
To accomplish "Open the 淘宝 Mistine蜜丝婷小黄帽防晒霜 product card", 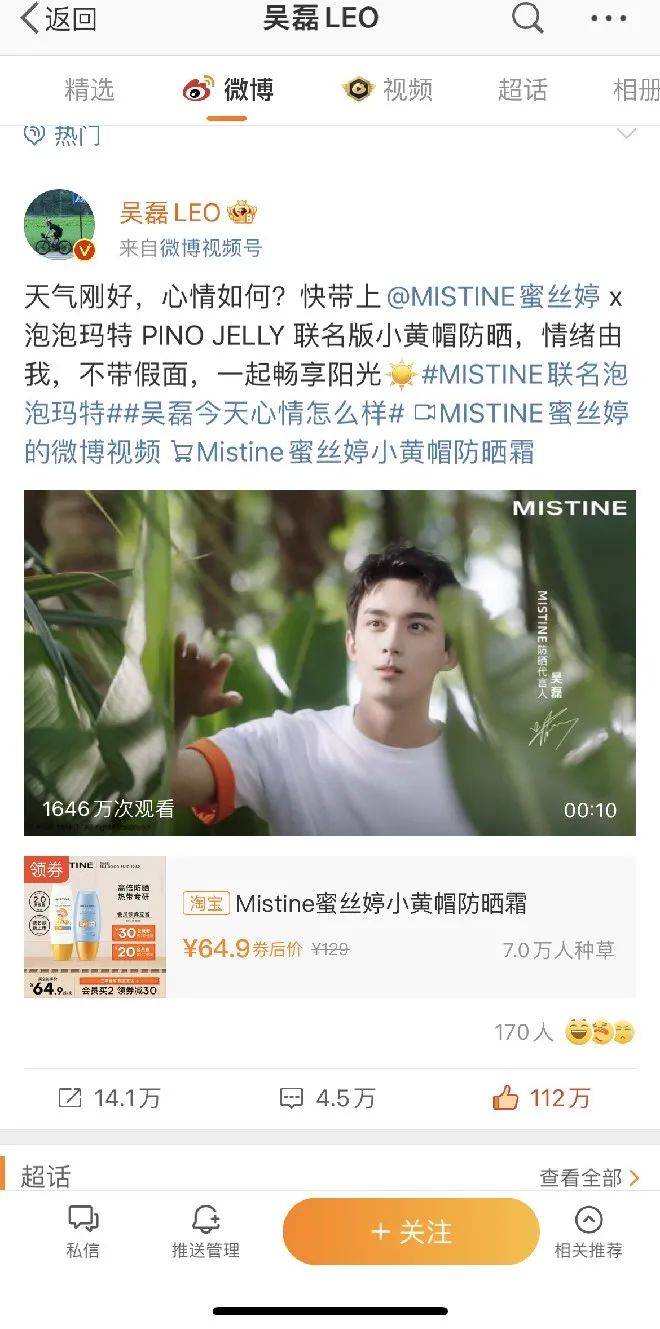I will coord(329,926).
